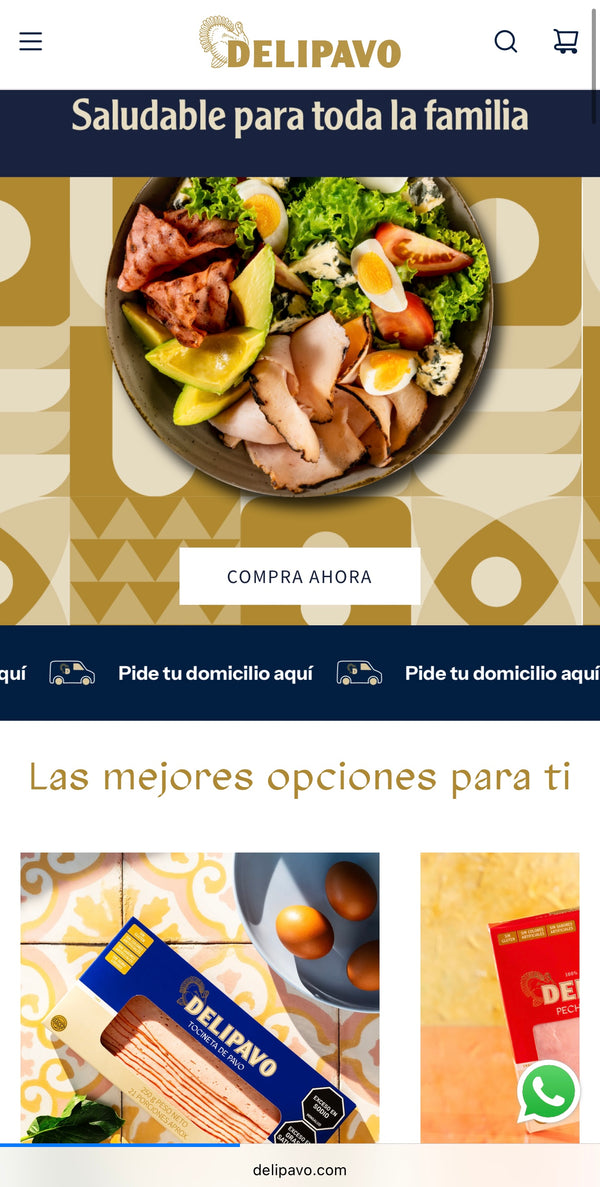Start a WhatsApp chat
Viewport: 600px width, 1187px height.
[548, 1092]
